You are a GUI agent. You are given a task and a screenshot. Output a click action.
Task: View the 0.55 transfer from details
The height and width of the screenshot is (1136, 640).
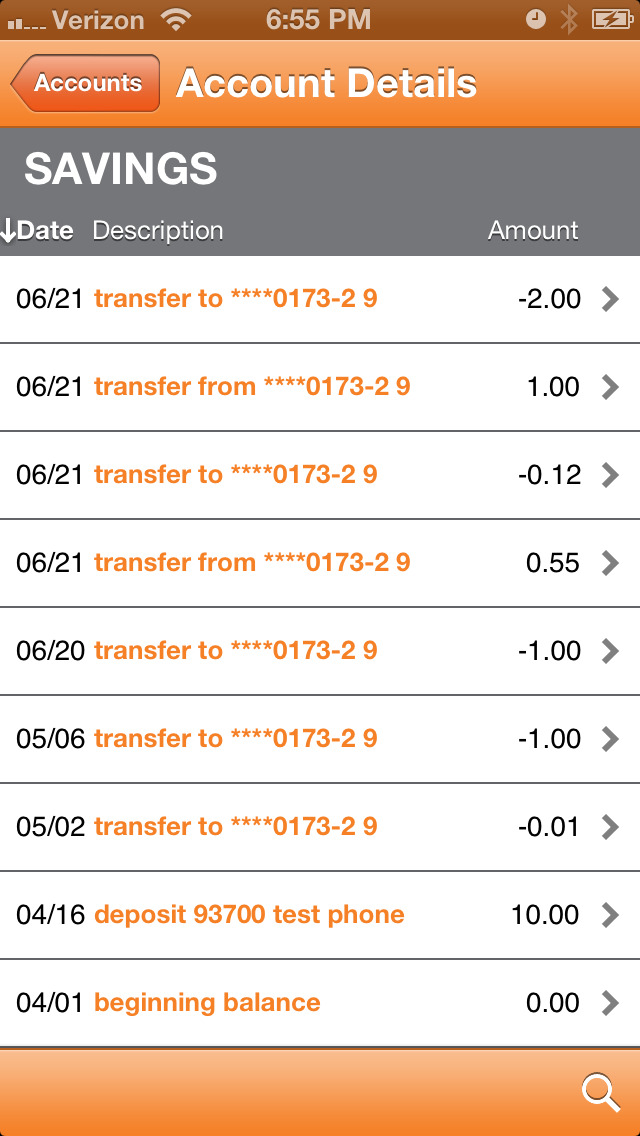coord(320,563)
